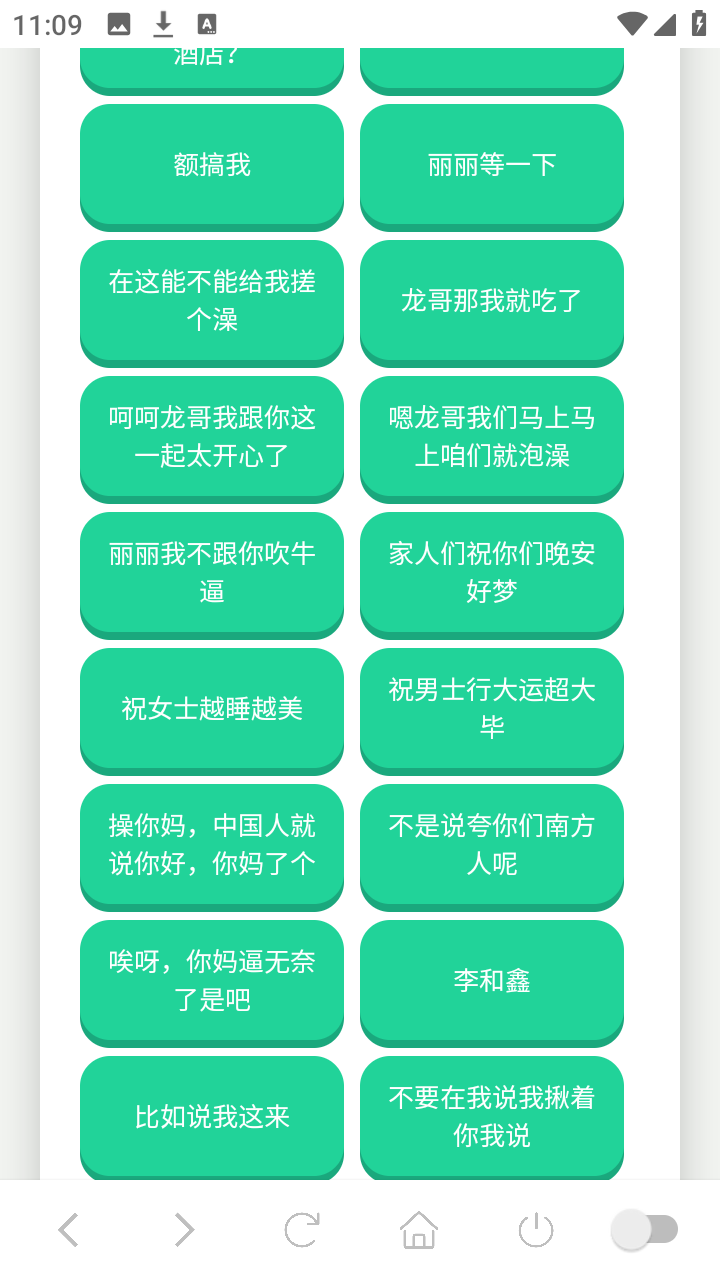Open the download notification icon

[x=160, y=22]
